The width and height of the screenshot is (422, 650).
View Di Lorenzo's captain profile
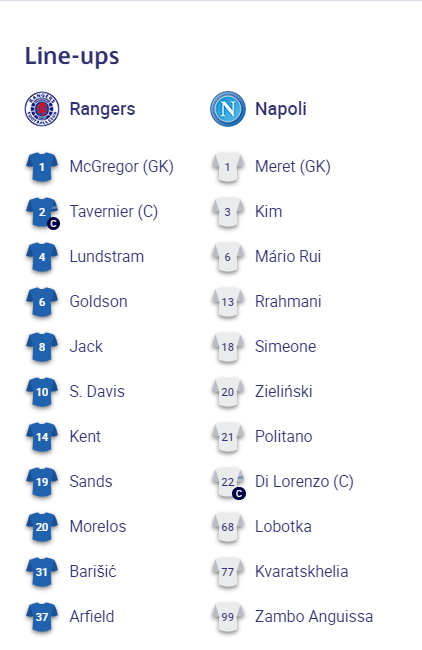[304, 482]
